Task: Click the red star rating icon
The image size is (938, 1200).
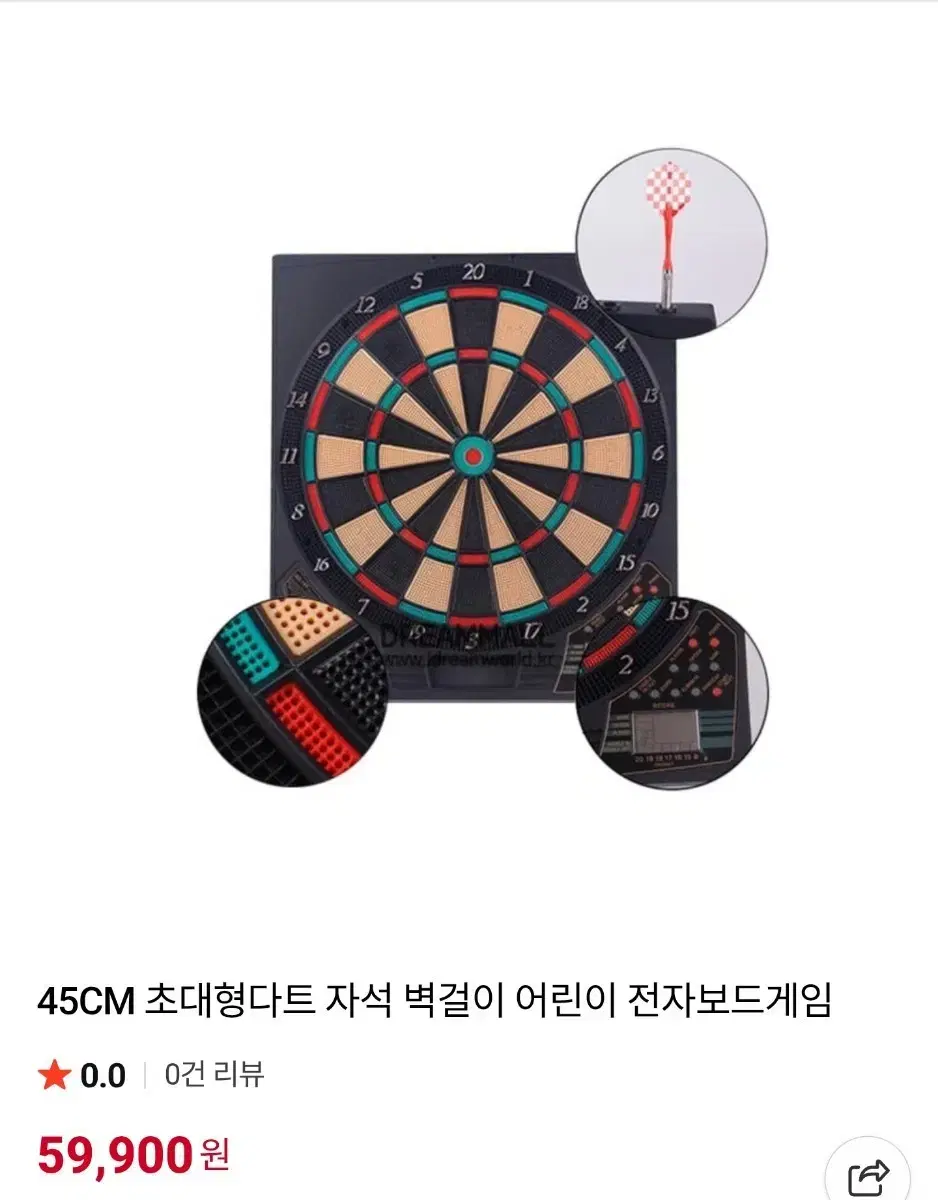Action: [x=57, y=1072]
